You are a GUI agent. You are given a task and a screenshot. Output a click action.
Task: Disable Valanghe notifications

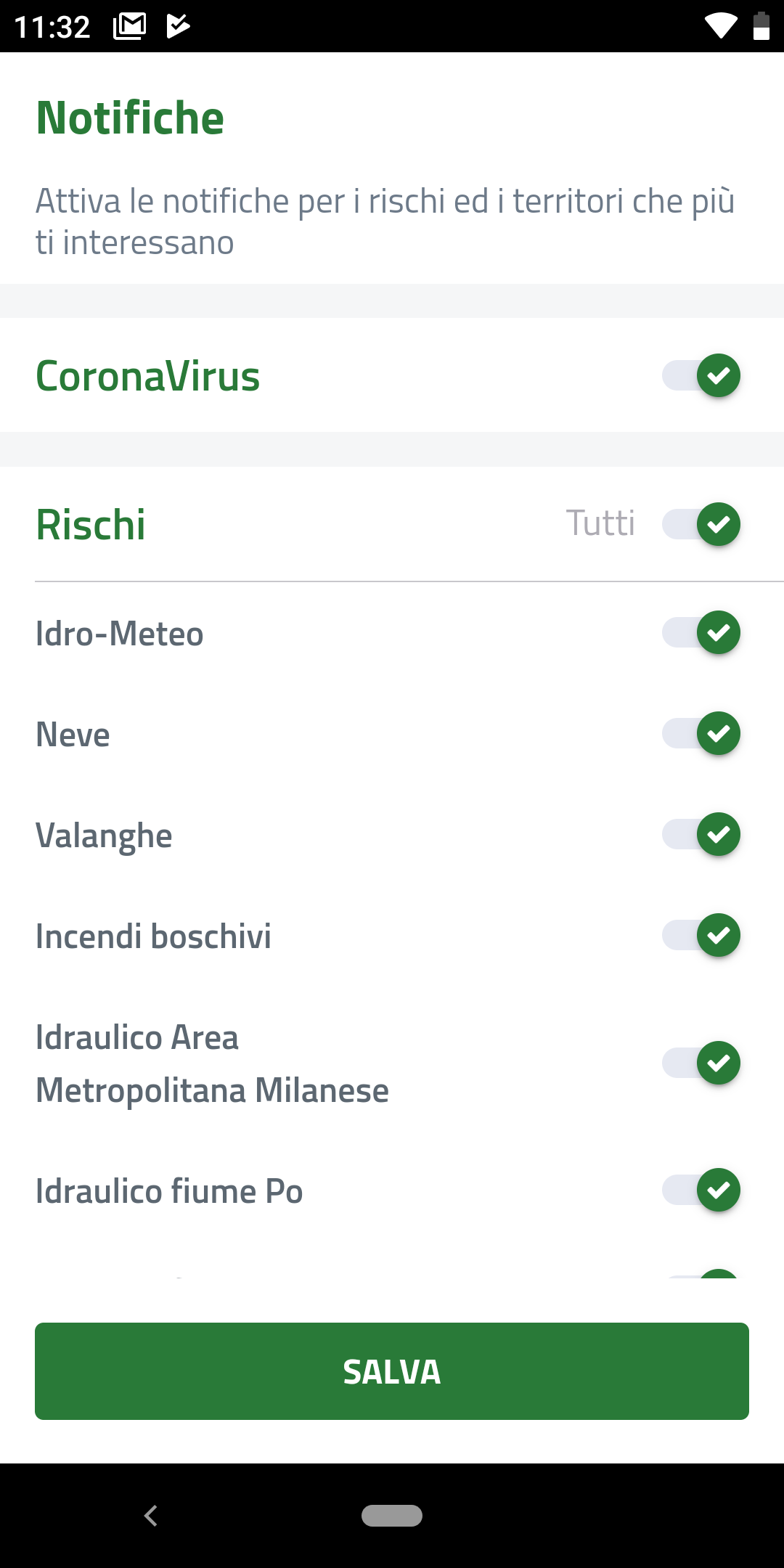(x=701, y=834)
